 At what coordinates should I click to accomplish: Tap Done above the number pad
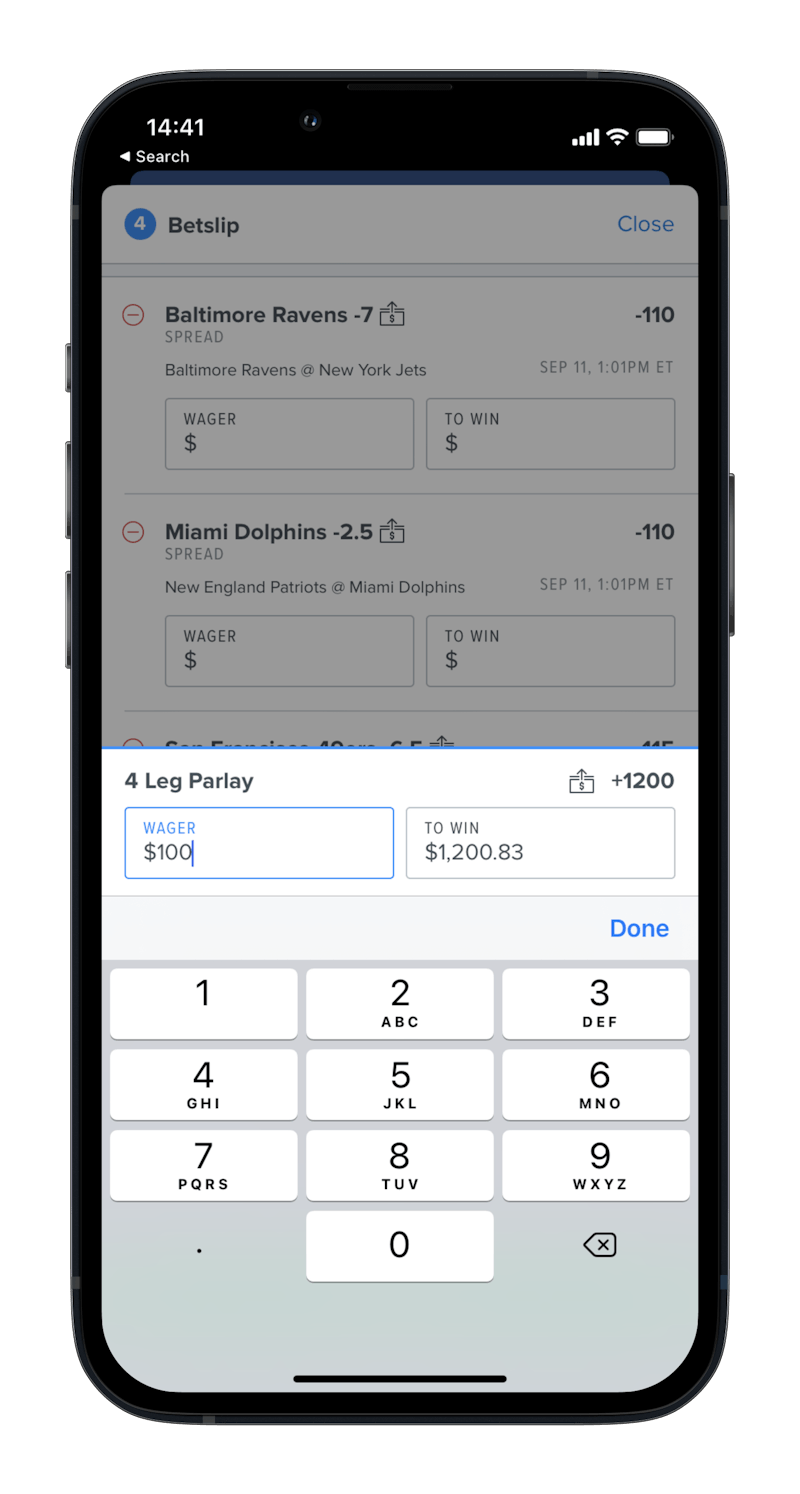click(639, 928)
